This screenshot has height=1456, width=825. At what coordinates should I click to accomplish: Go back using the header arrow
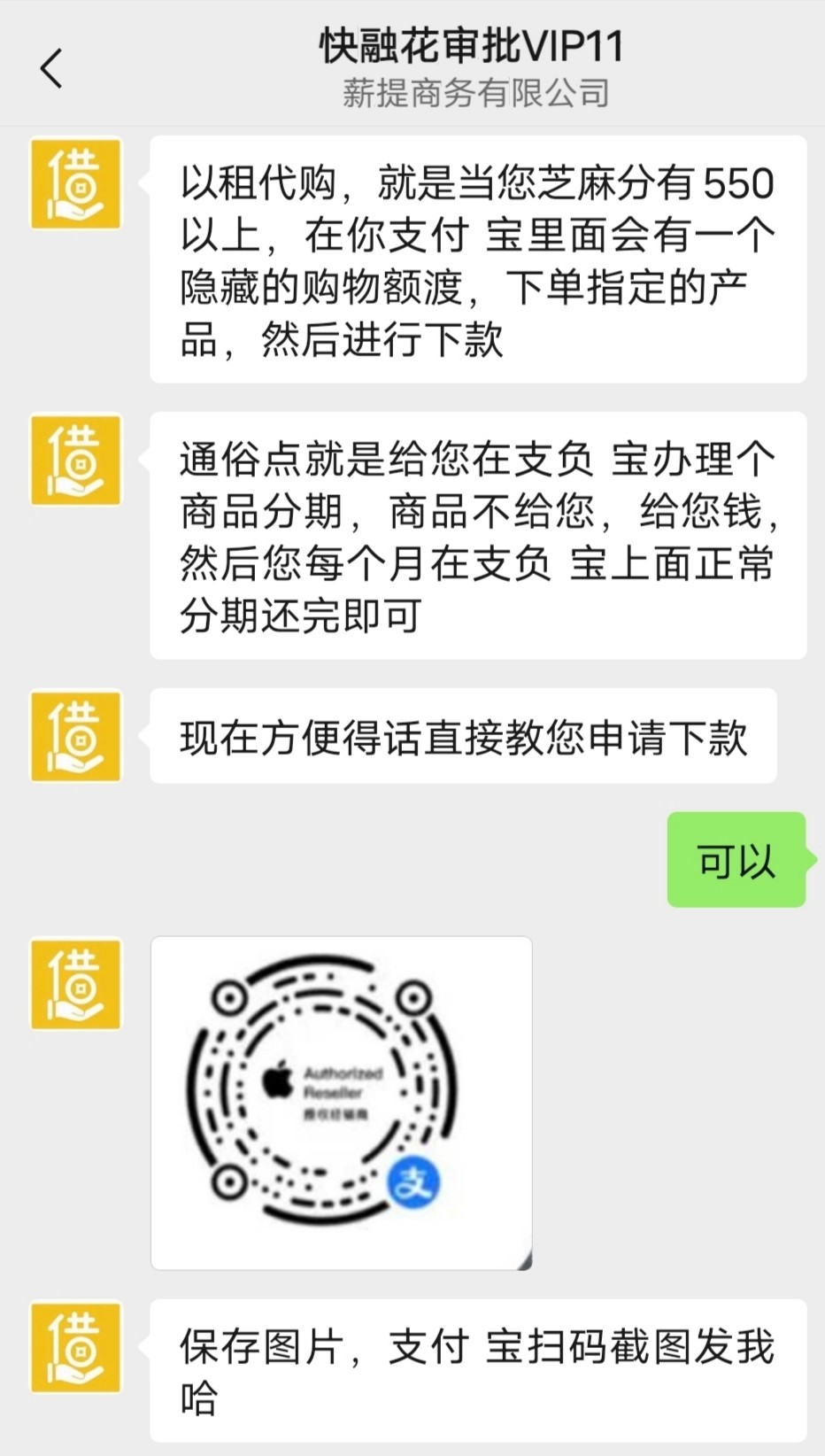pyautogui.click(x=52, y=68)
